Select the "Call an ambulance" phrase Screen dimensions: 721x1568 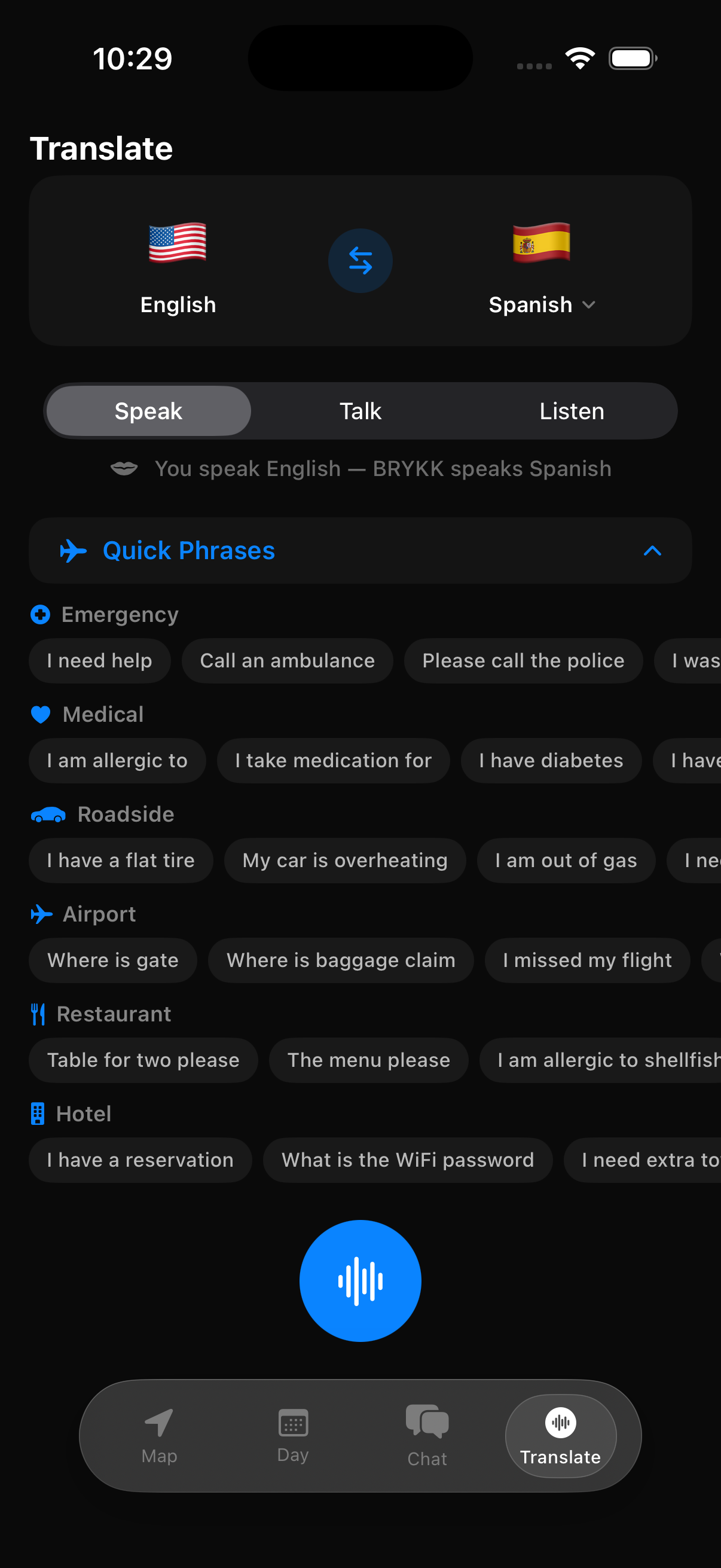pyautogui.click(x=287, y=660)
